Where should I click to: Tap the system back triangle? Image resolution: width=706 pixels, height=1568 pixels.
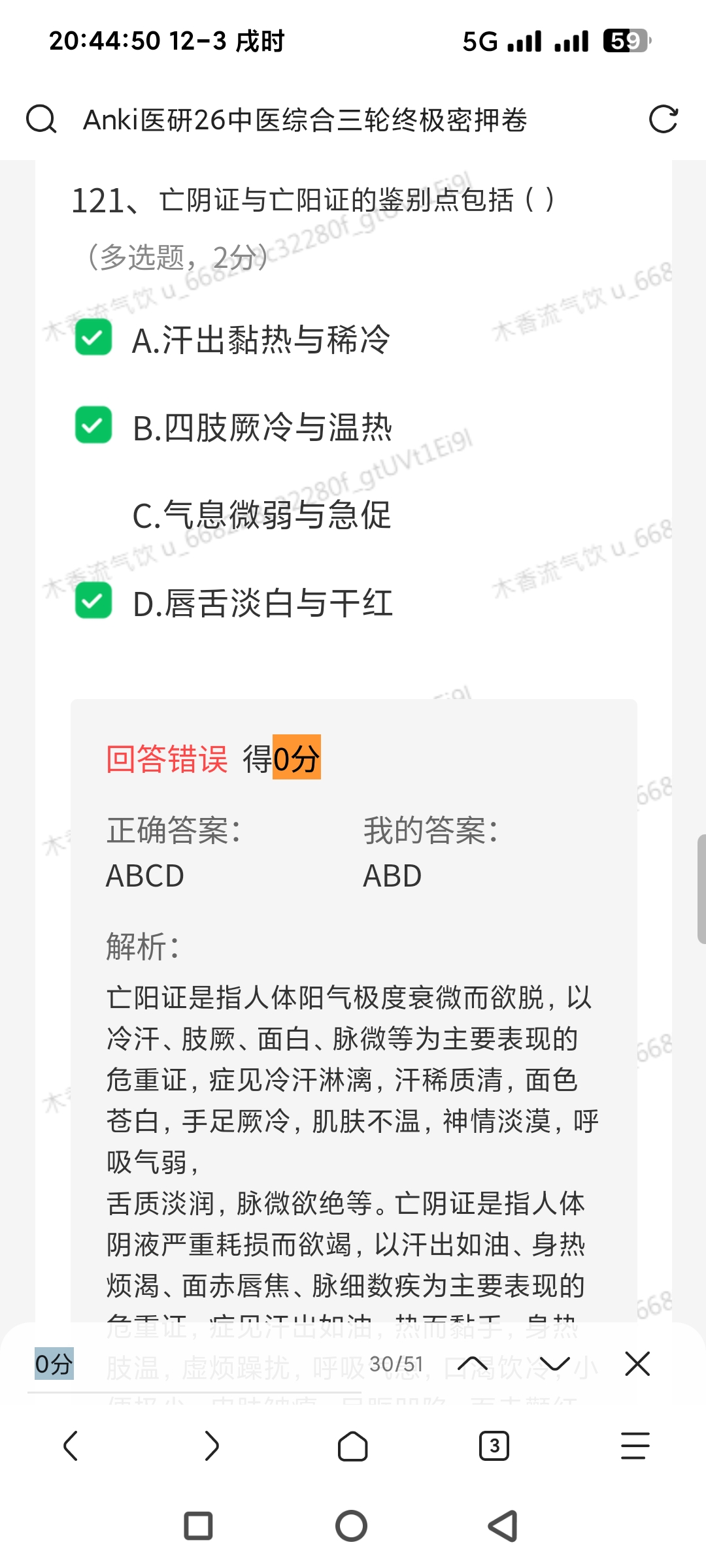(503, 1526)
